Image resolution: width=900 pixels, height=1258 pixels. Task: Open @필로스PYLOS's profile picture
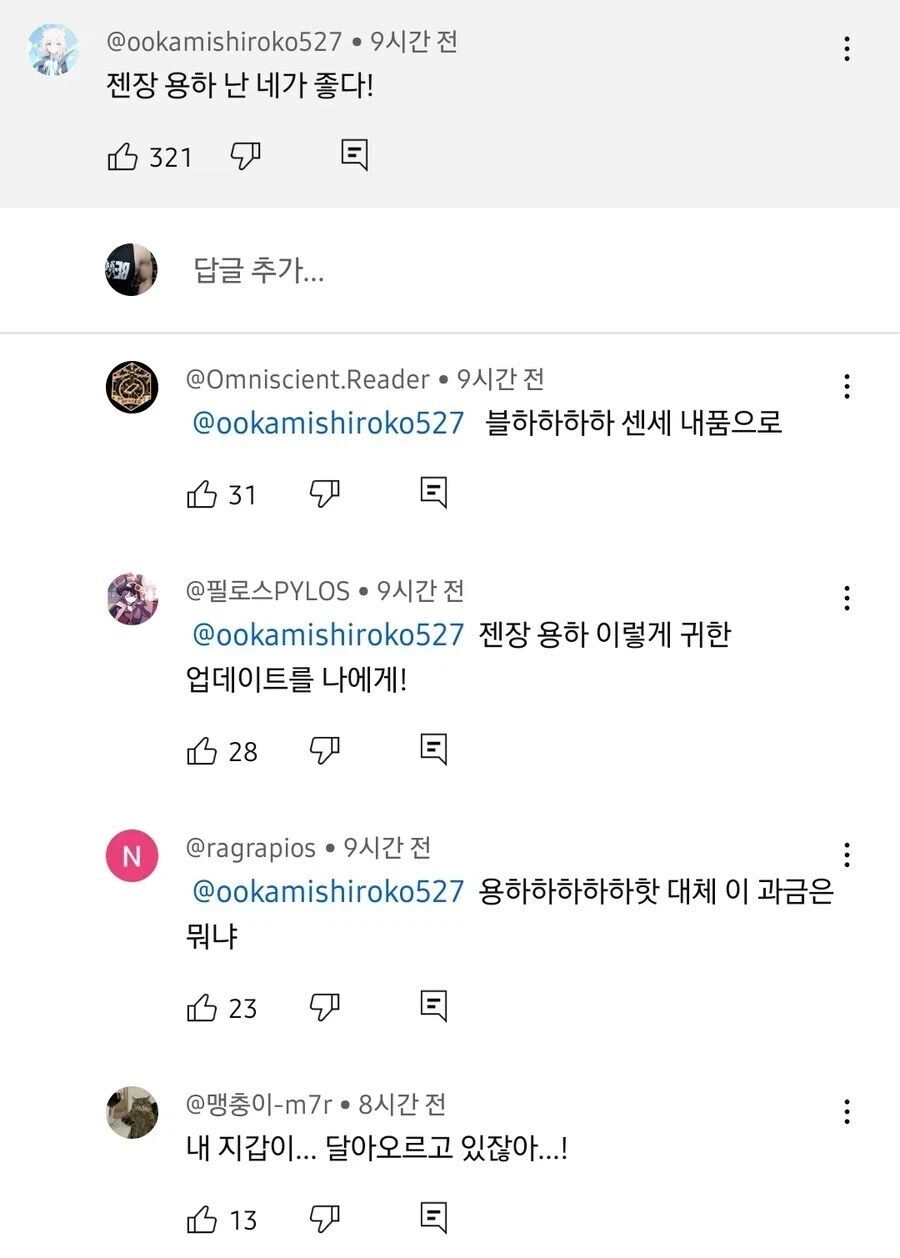[x=131, y=598]
